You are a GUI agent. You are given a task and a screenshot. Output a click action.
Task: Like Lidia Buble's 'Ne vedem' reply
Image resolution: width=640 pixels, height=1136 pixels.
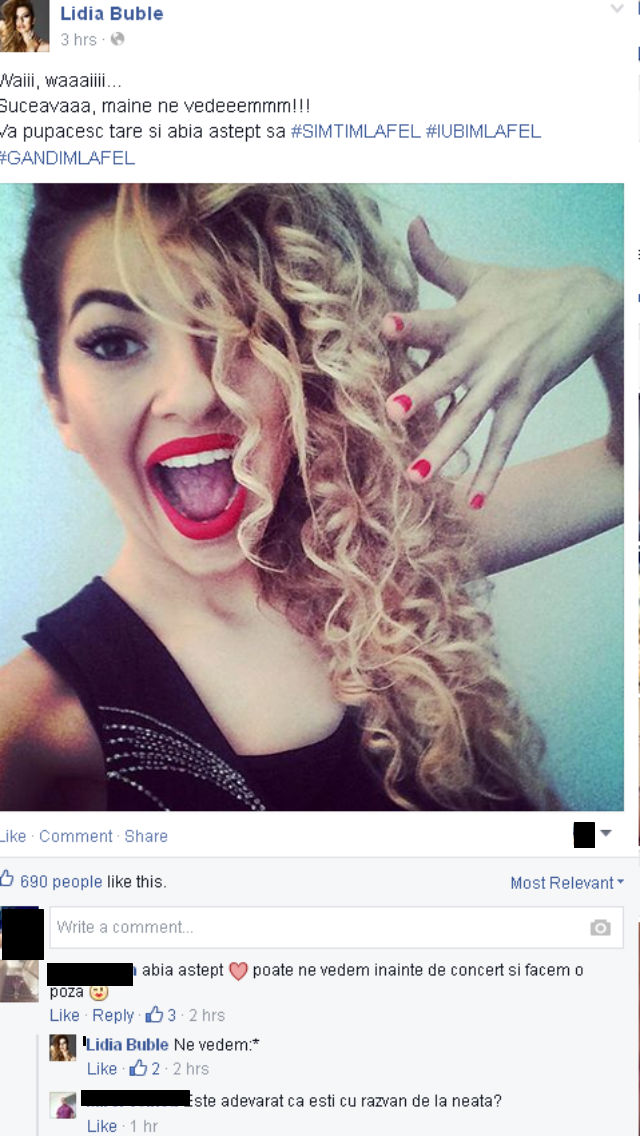point(102,1069)
